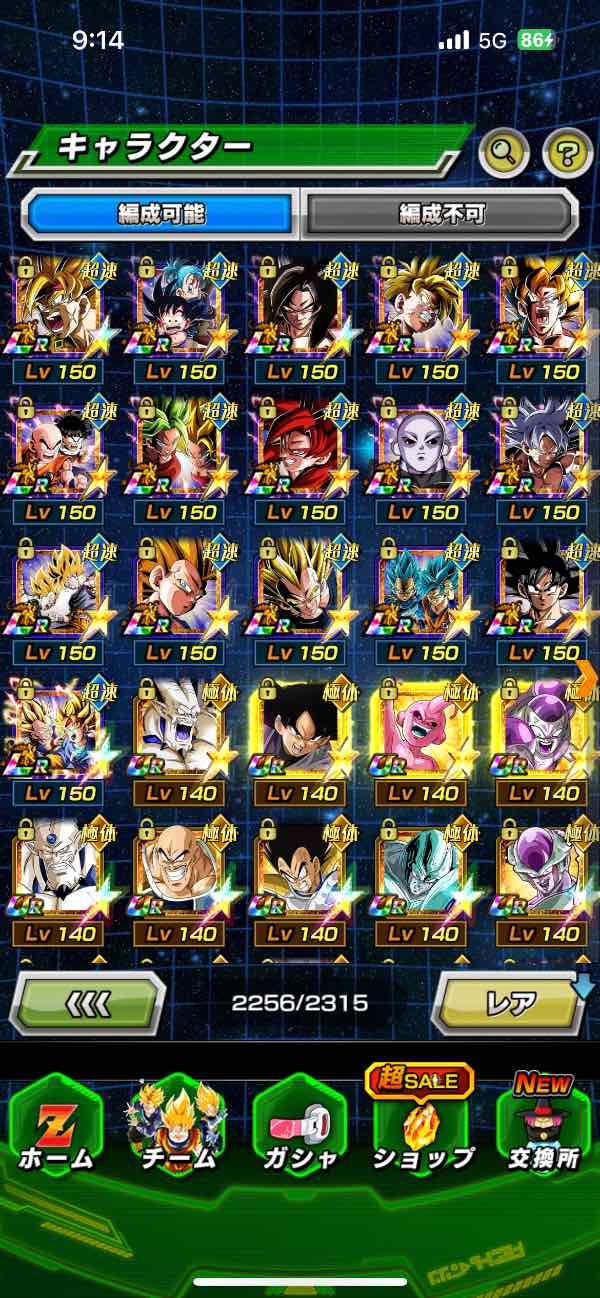Tap the green back arrows button

point(87,1001)
